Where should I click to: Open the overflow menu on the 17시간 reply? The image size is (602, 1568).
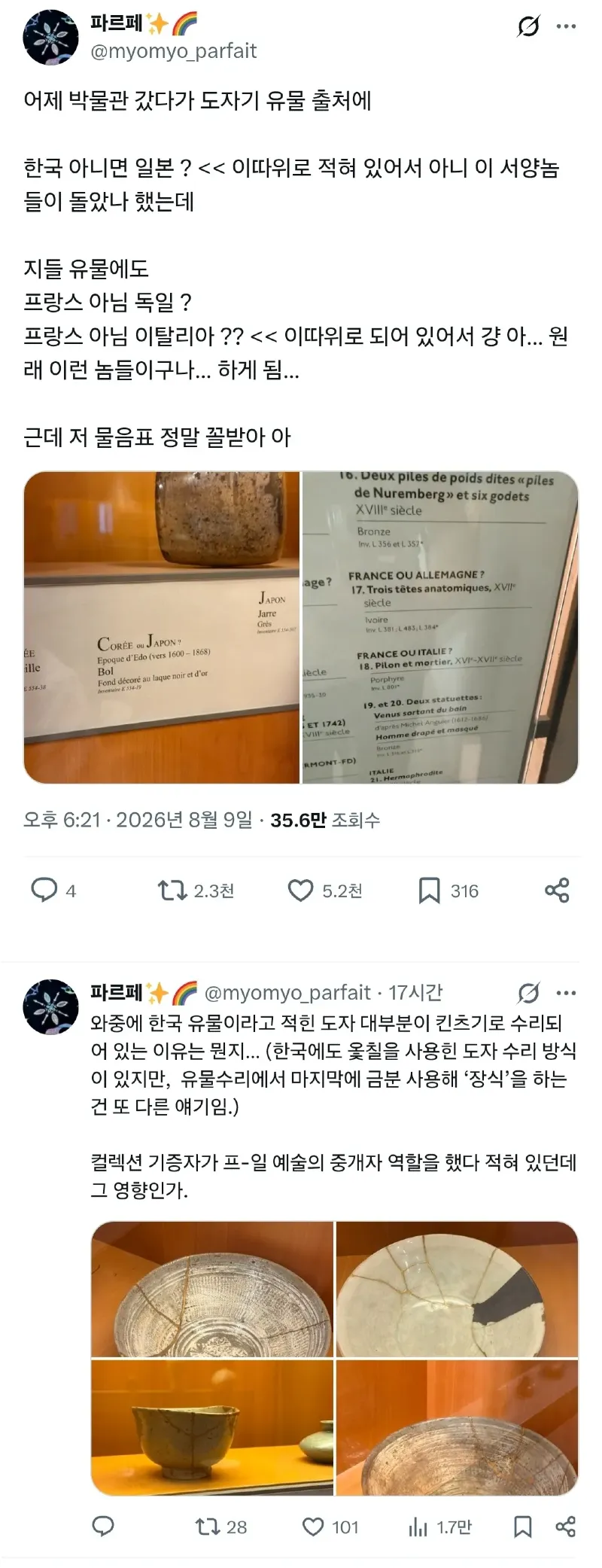[566, 993]
